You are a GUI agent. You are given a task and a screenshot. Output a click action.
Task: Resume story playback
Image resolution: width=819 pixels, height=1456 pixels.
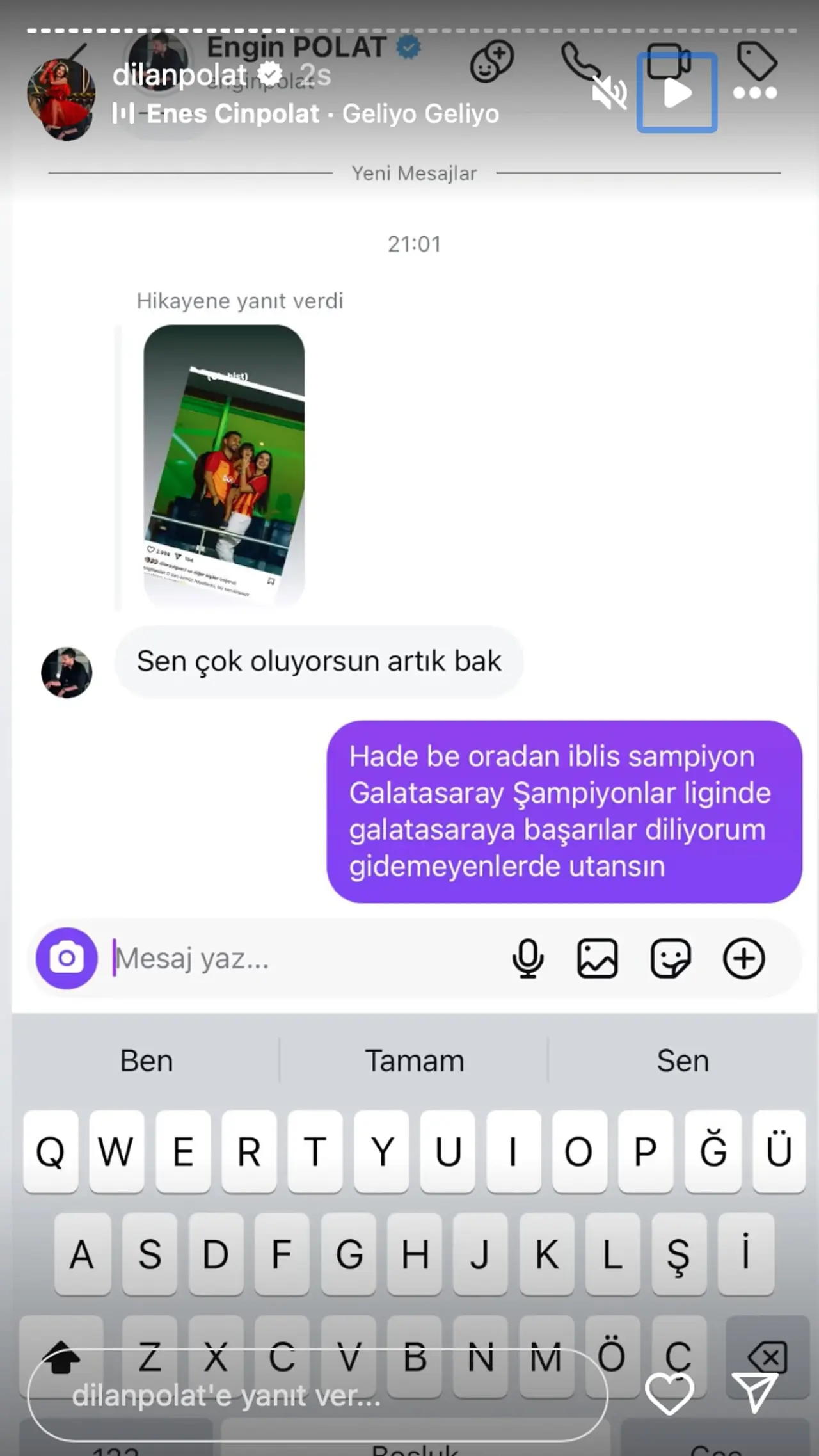click(676, 93)
